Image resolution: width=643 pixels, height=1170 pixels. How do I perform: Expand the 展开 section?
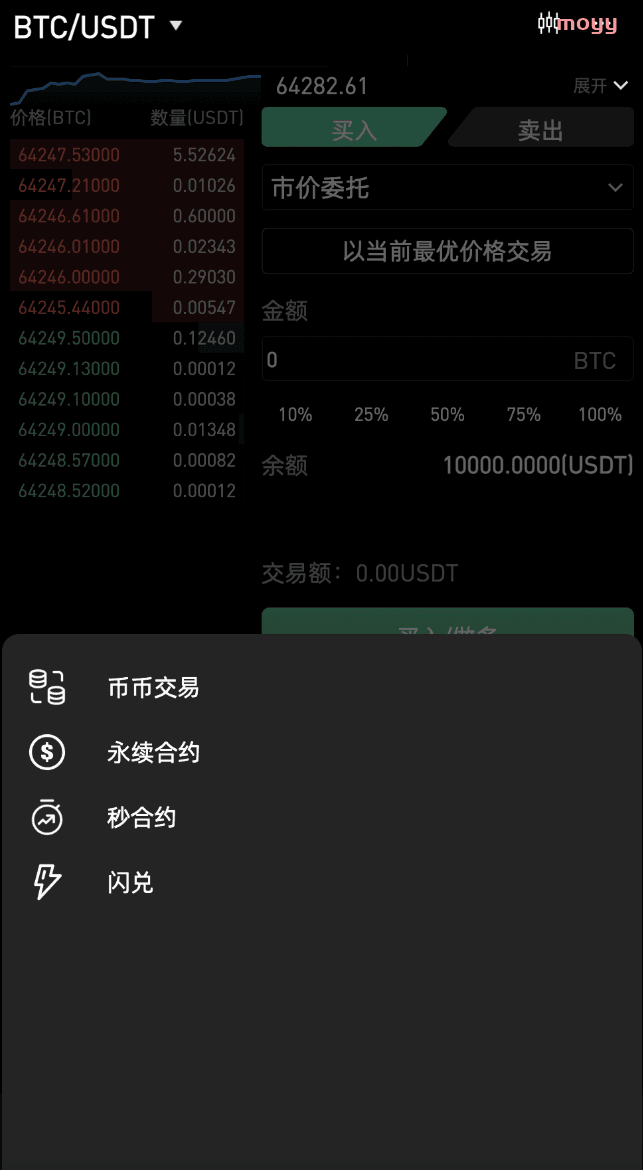click(600, 86)
